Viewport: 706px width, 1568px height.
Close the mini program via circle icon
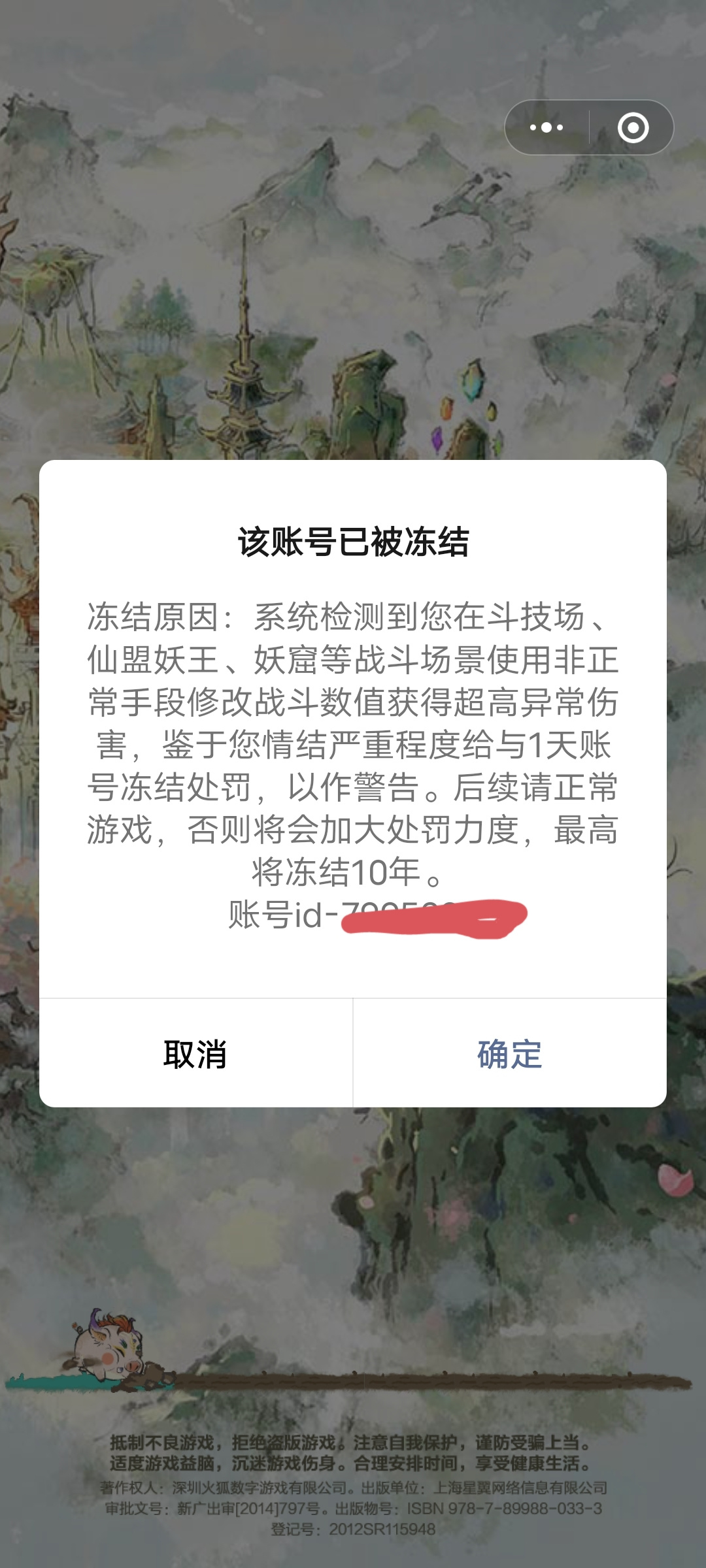pyautogui.click(x=633, y=127)
